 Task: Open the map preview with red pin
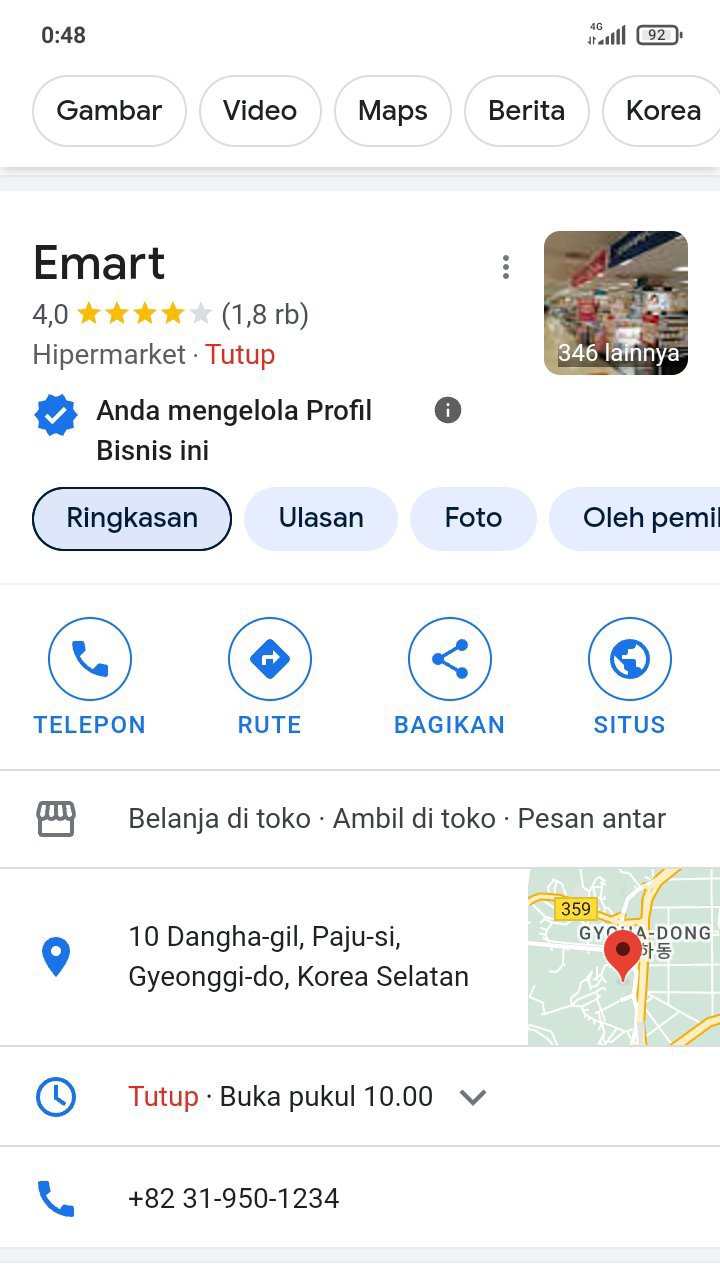click(624, 957)
